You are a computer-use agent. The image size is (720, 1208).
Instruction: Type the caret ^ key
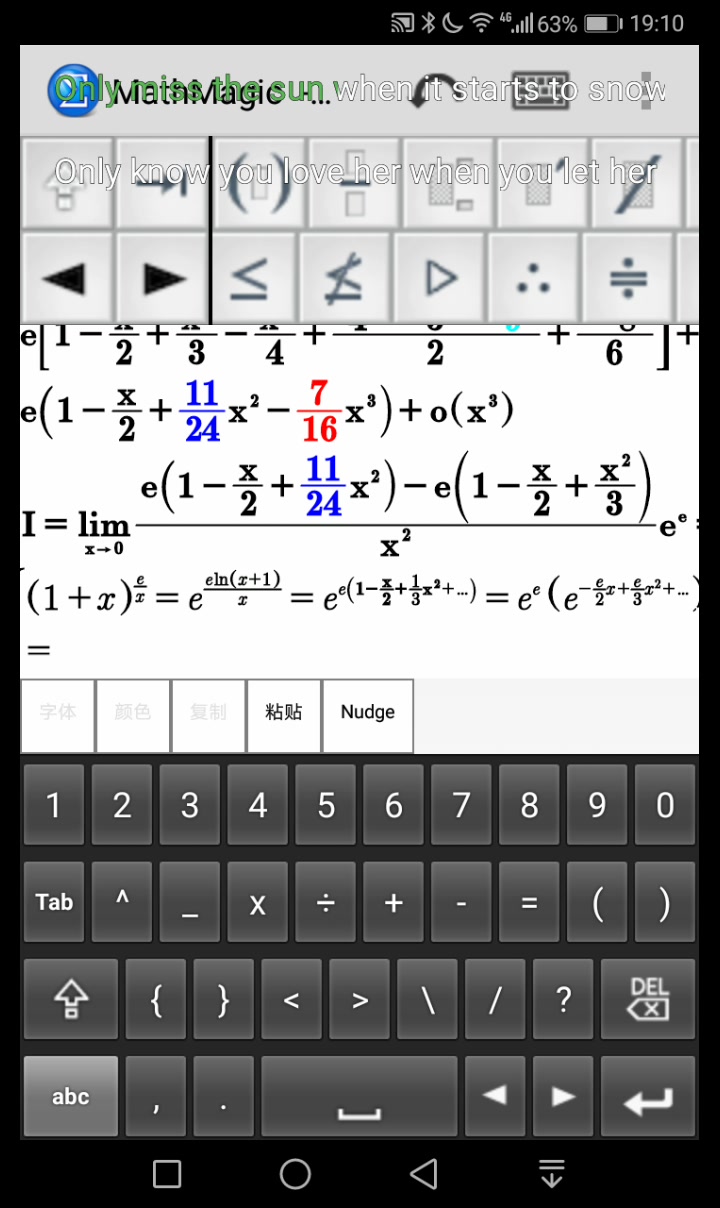[122, 901]
